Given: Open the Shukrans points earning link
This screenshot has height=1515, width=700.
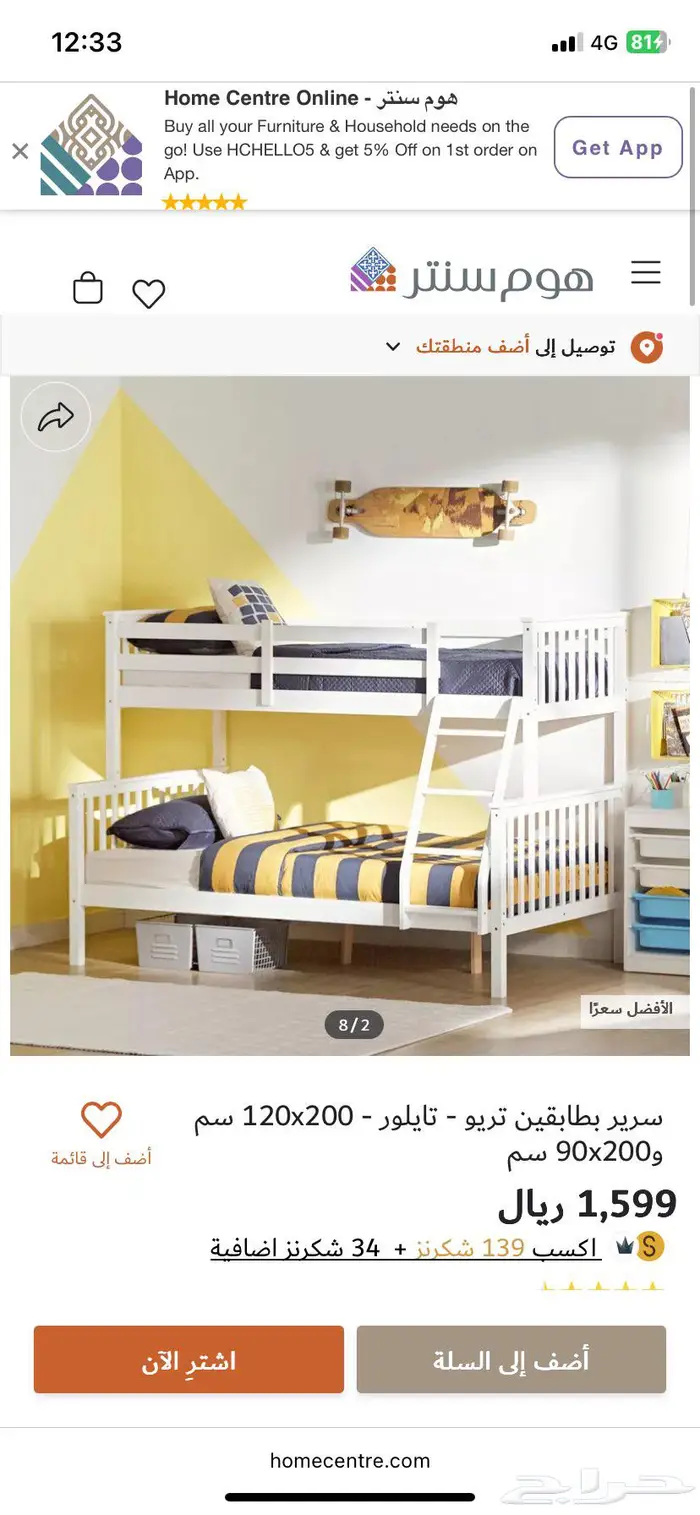Looking at the screenshot, I should click(405, 1248).
